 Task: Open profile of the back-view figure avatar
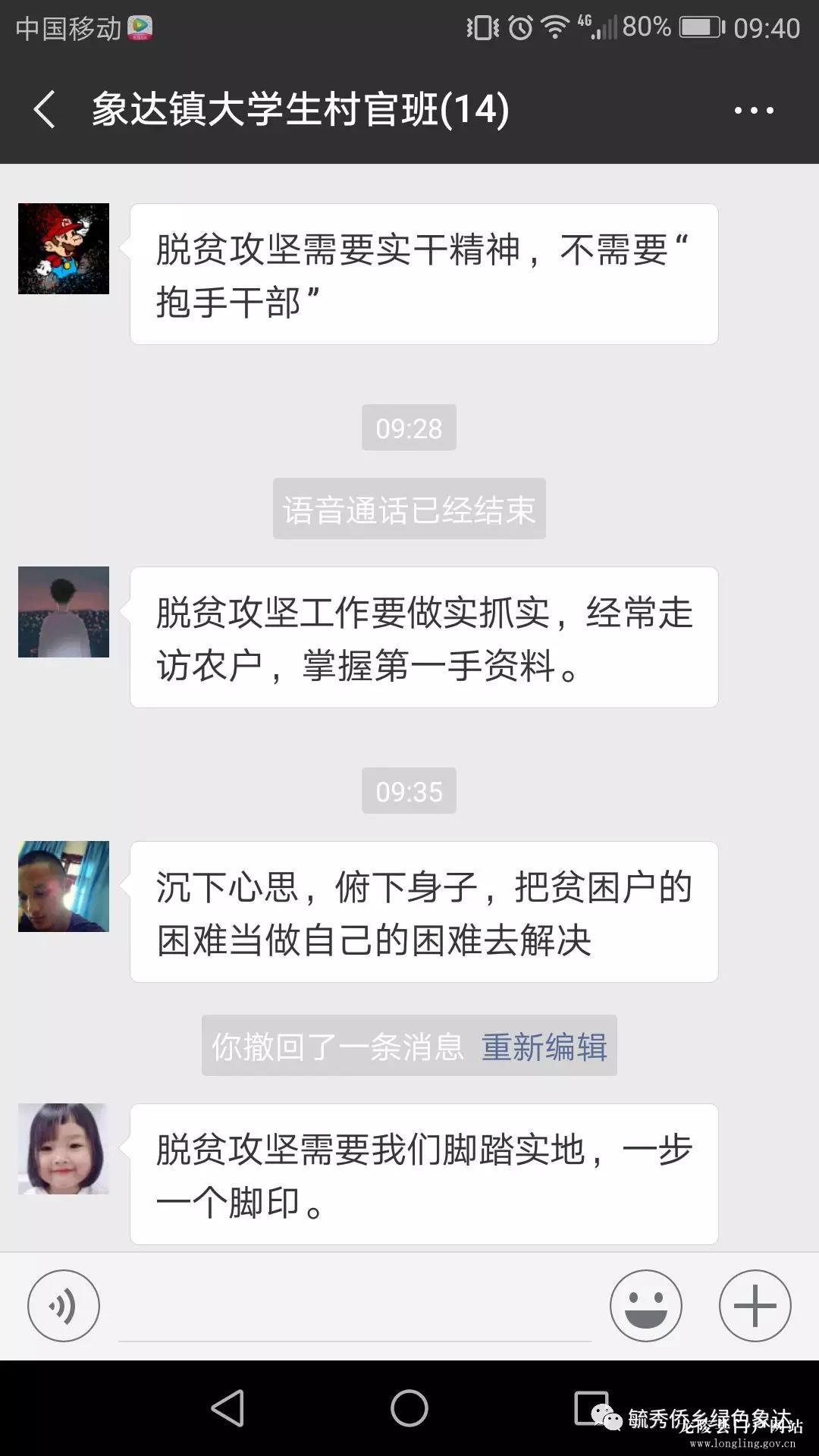(x=64, y=612)
